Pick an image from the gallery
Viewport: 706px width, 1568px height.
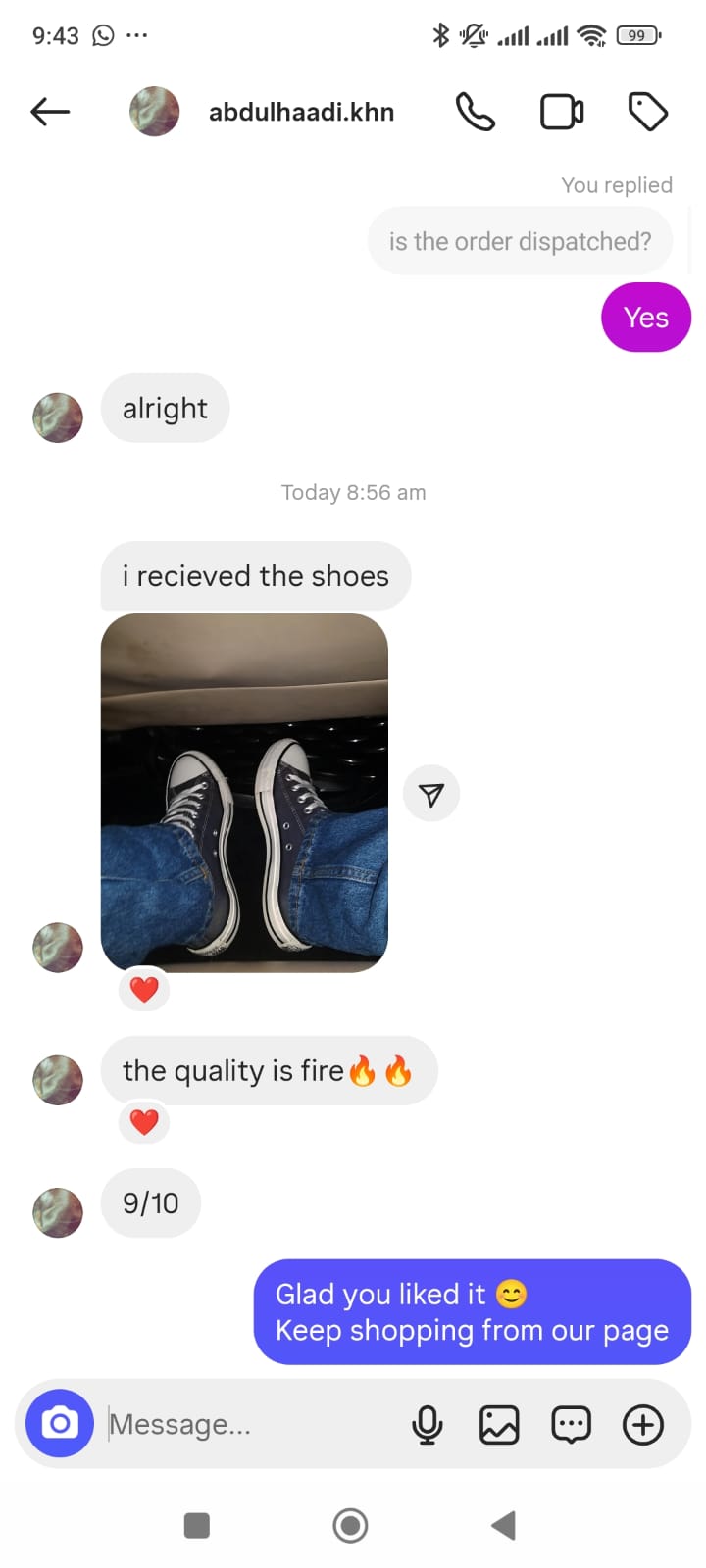[499, 1424]
